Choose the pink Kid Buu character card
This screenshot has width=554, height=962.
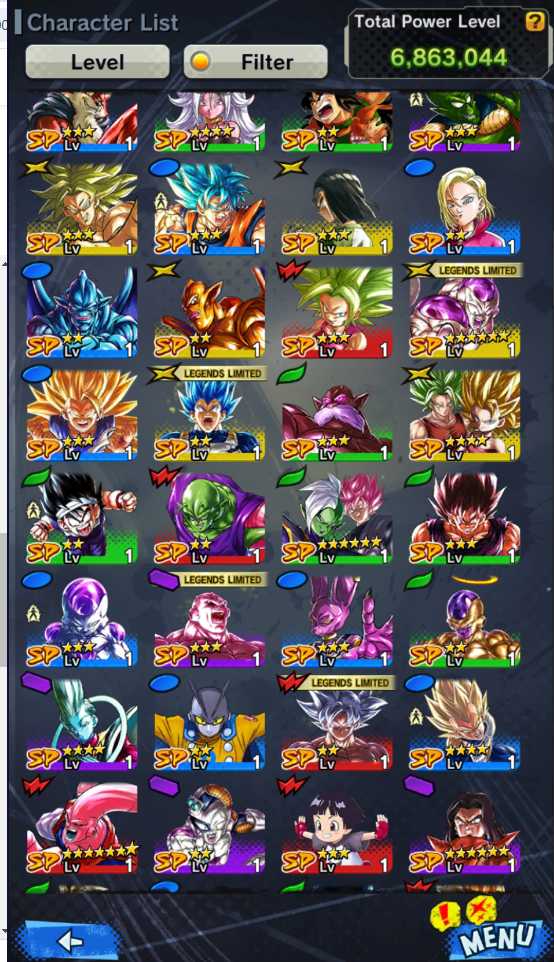(x=82, y=828)
